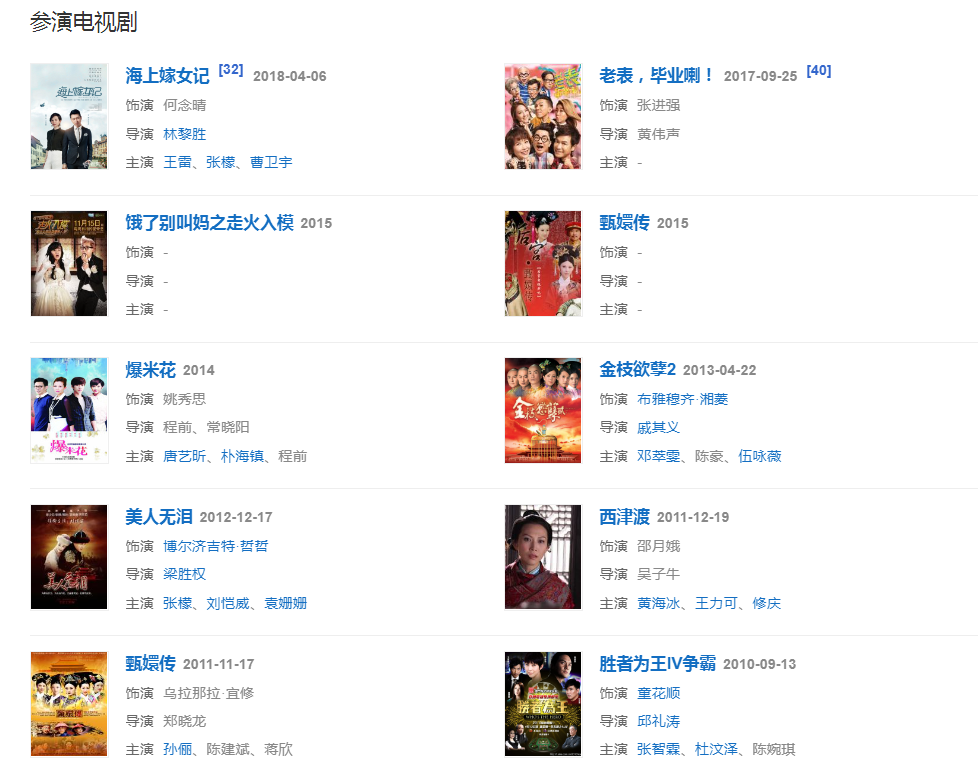This screenshot has height=779, width=978.
Task: Open the 美人无泪 title link
Action: [158, 517]
